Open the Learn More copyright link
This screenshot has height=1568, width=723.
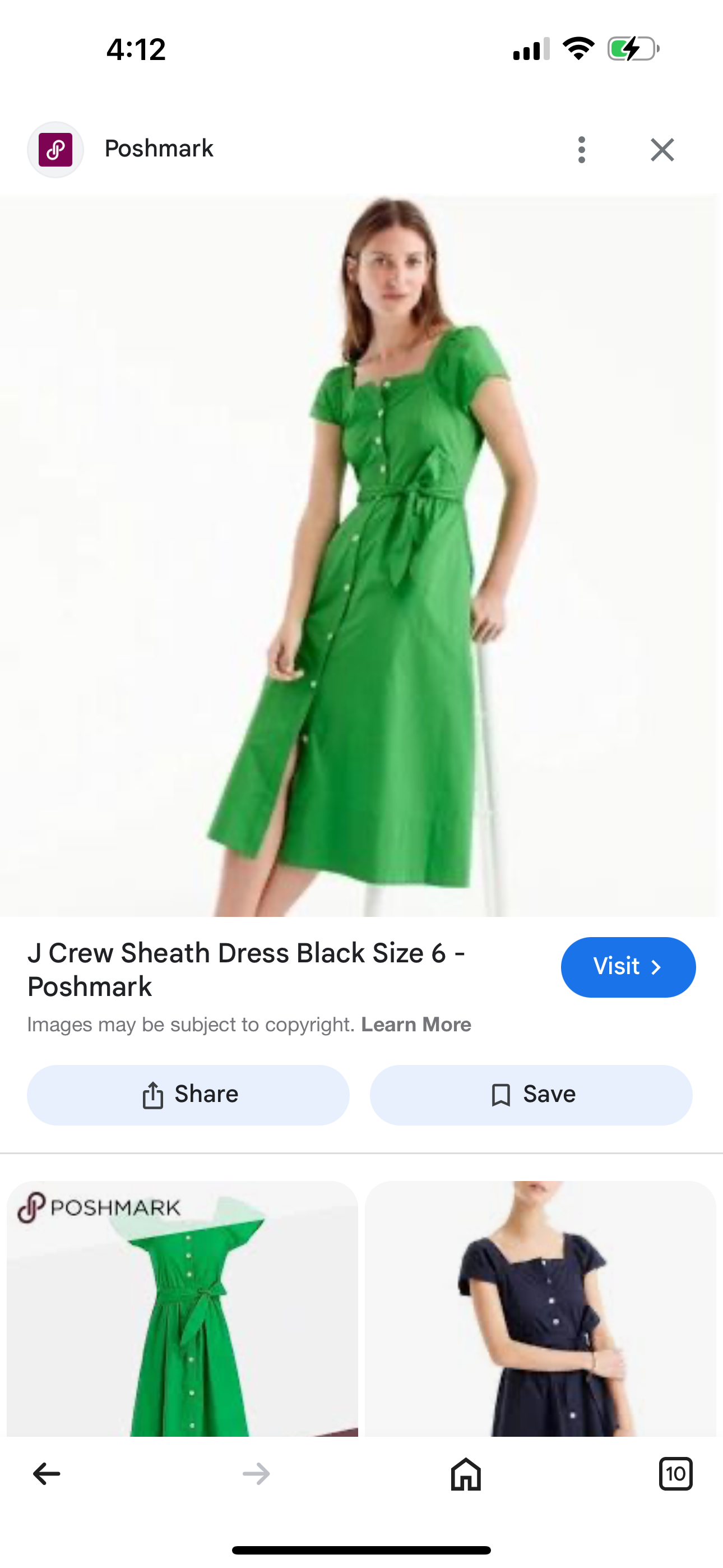pyautogui.click(x=416, y=1025)
